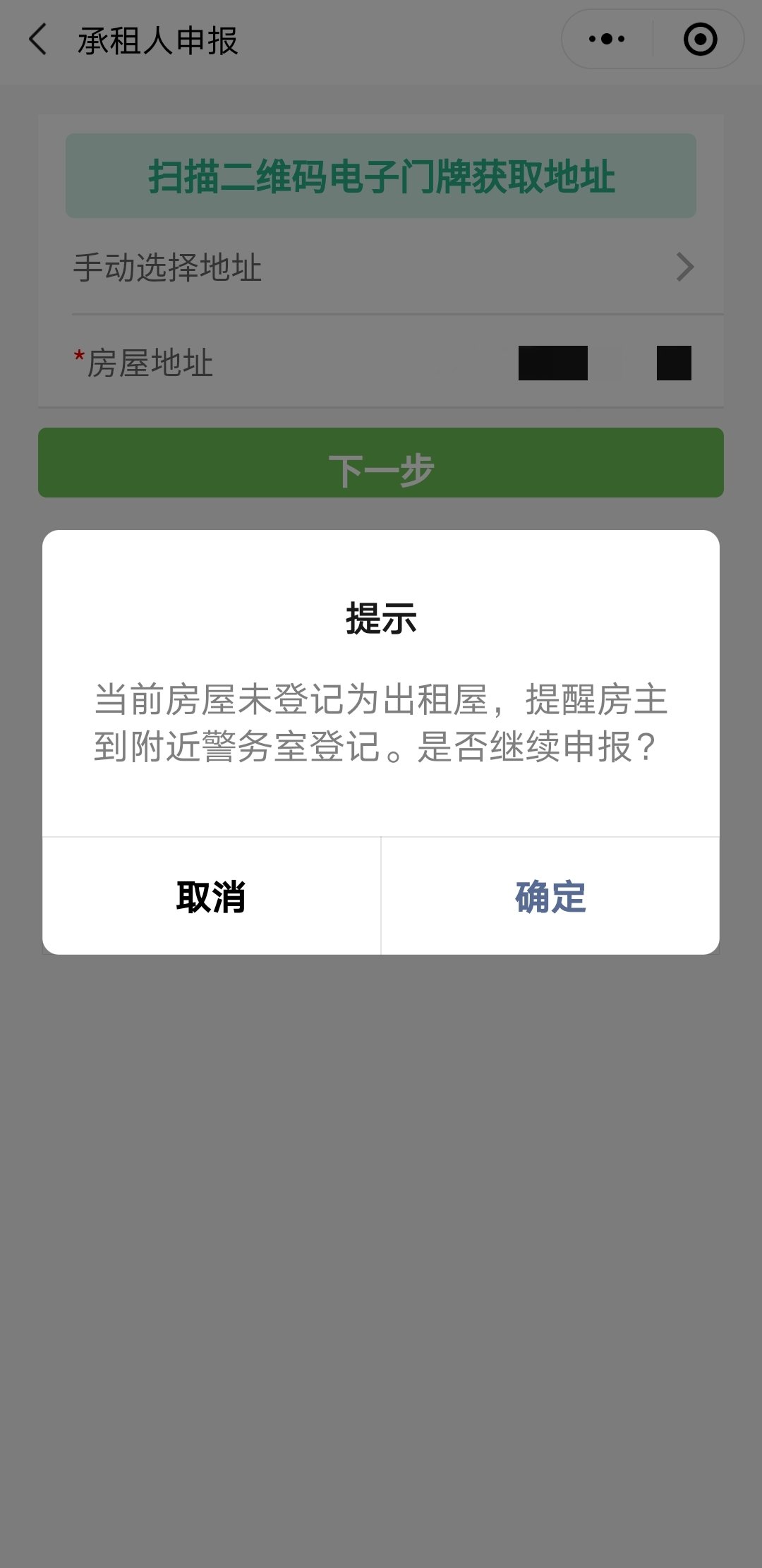Open 手动选择地址 row
Screen dimensions: 762x1568
(x=381, y=267)
